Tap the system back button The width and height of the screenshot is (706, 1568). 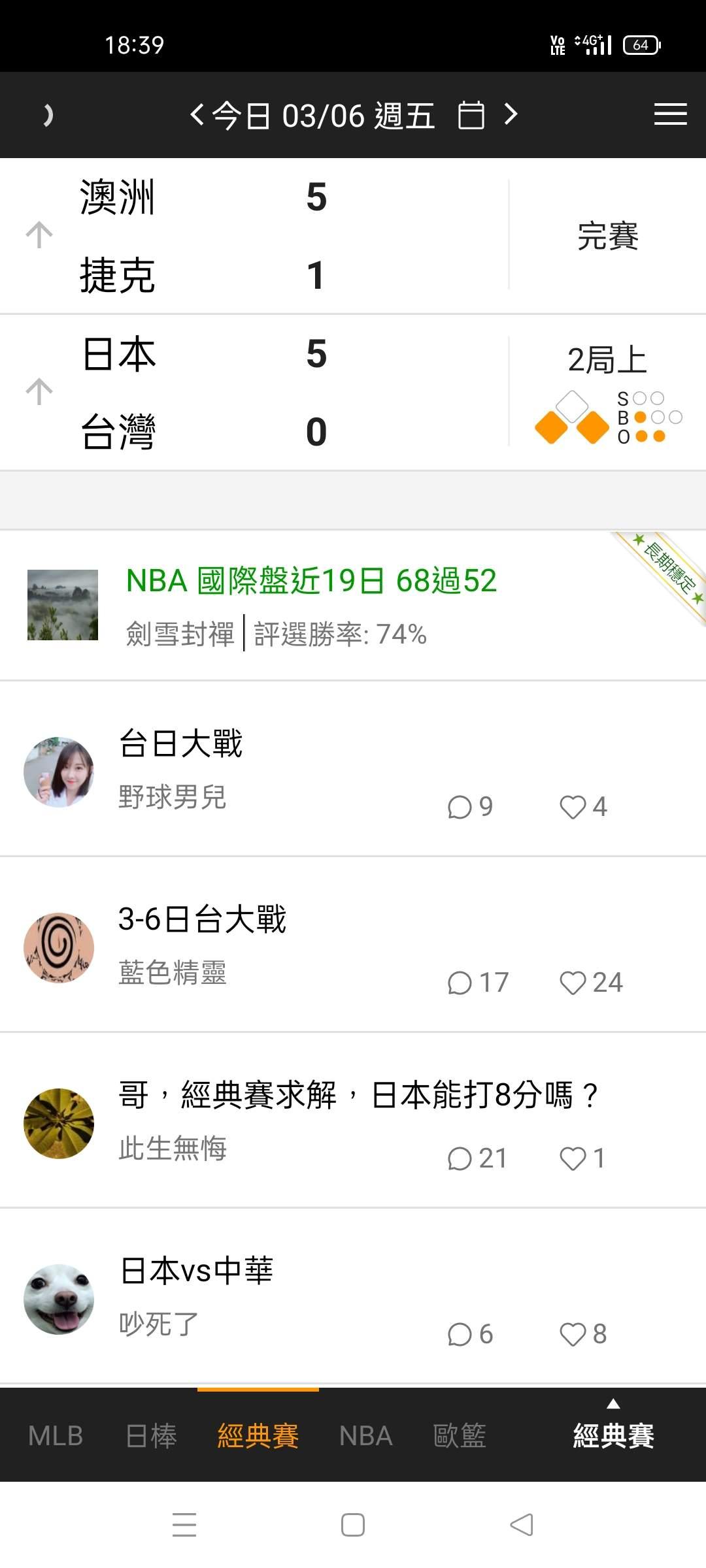(522, 1525)
